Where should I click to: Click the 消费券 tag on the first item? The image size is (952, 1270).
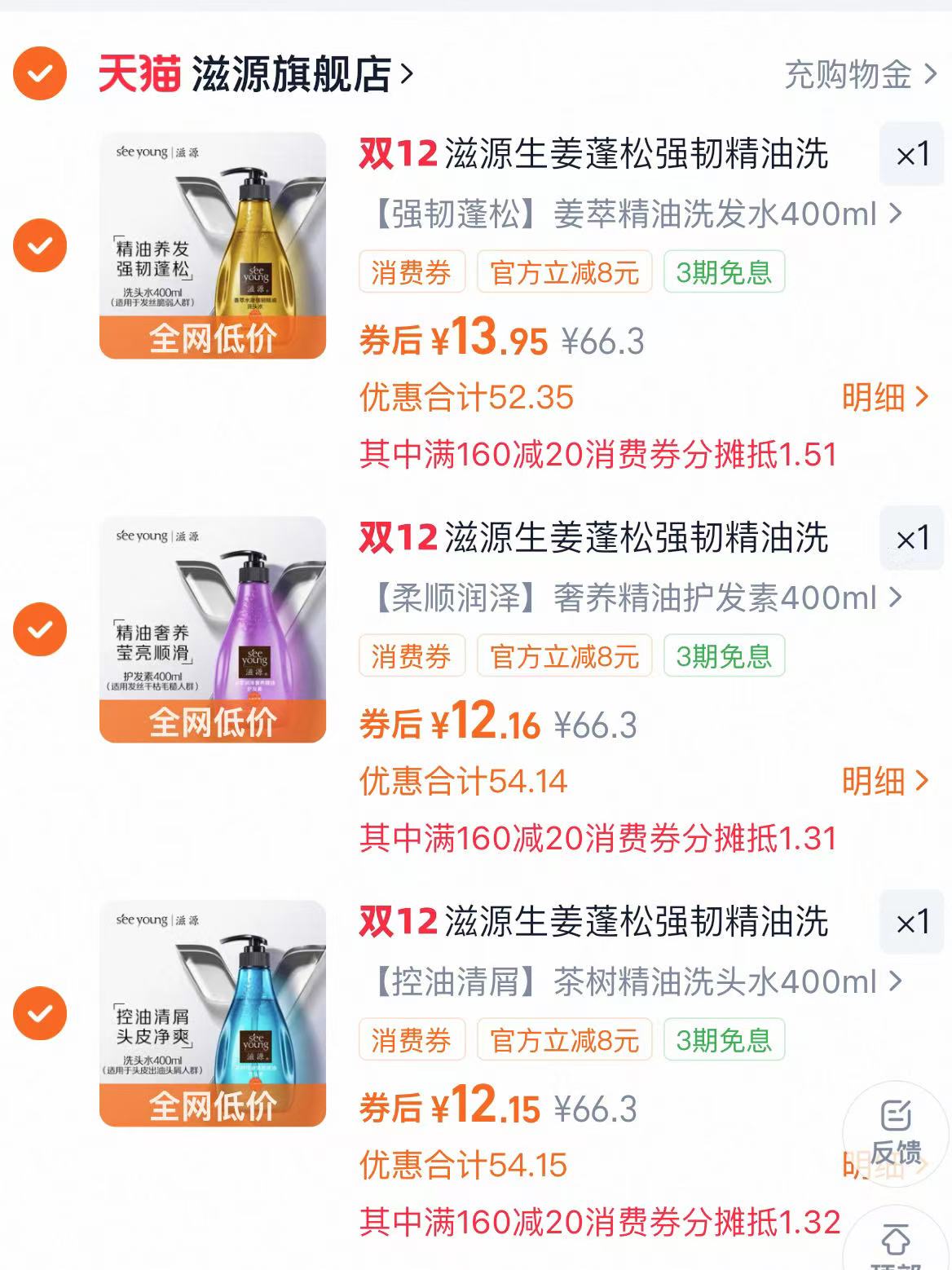point(412,273)
